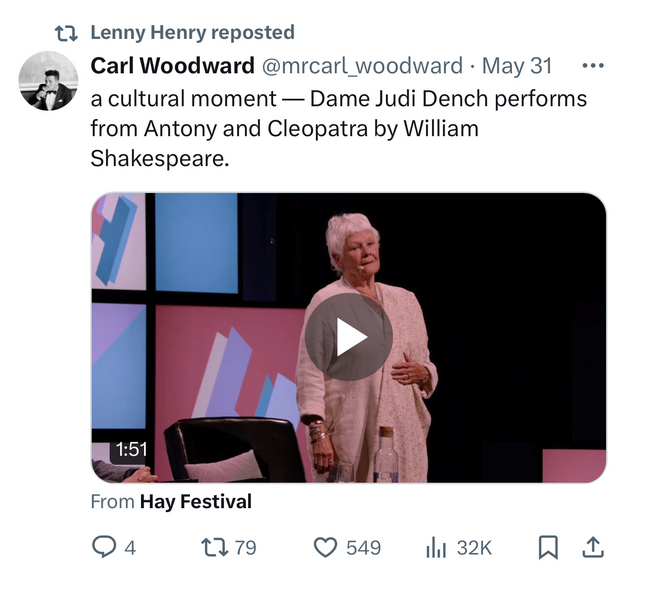Viewport: 657px width, 590px height.
Task: Repost Carl Woodward's post
Action: 215,547
